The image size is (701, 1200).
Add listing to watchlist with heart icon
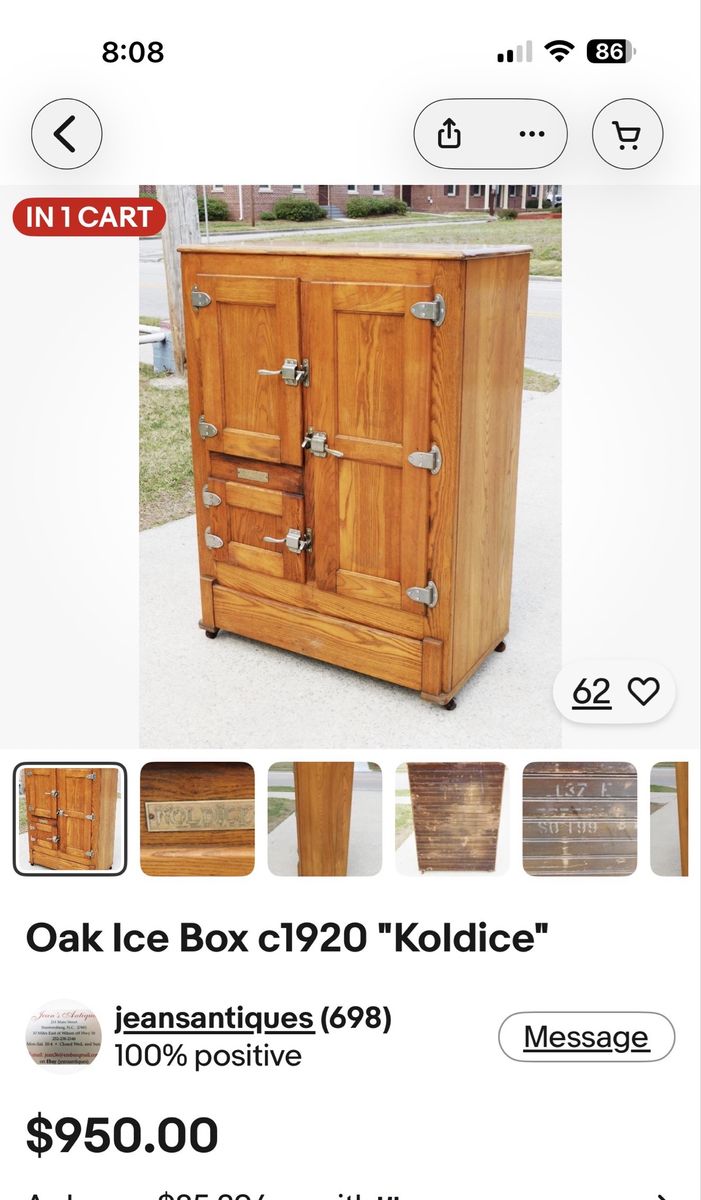(x=643, y=691)
